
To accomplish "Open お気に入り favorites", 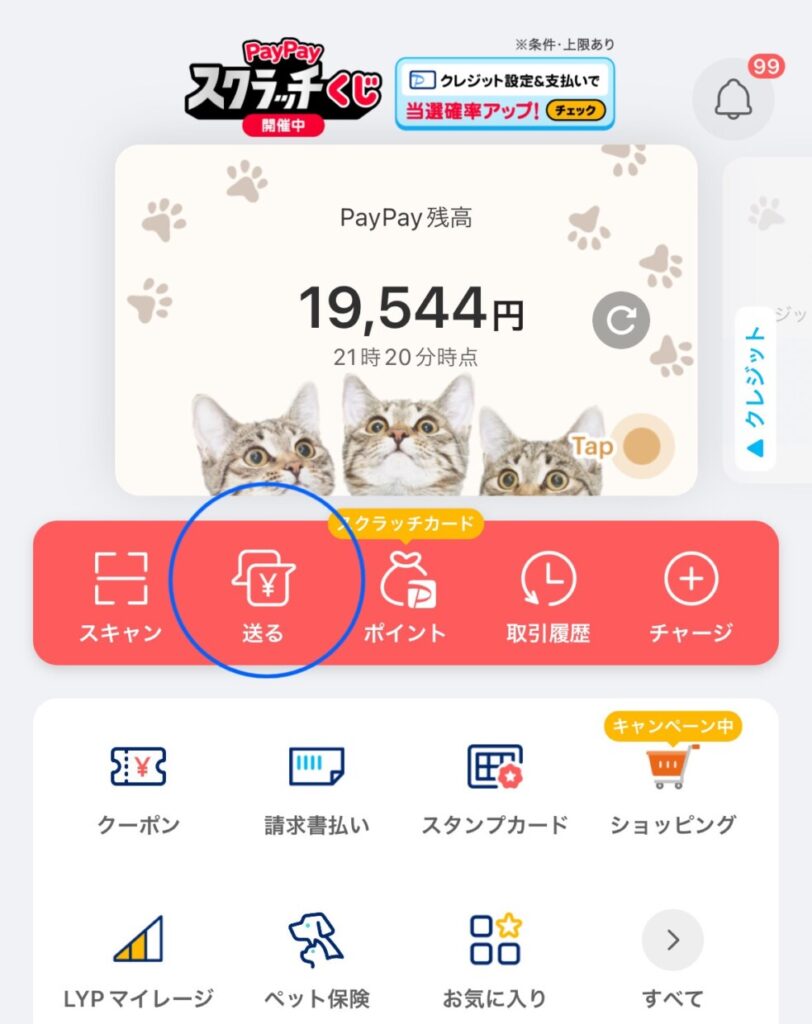I will click(494, 954).
